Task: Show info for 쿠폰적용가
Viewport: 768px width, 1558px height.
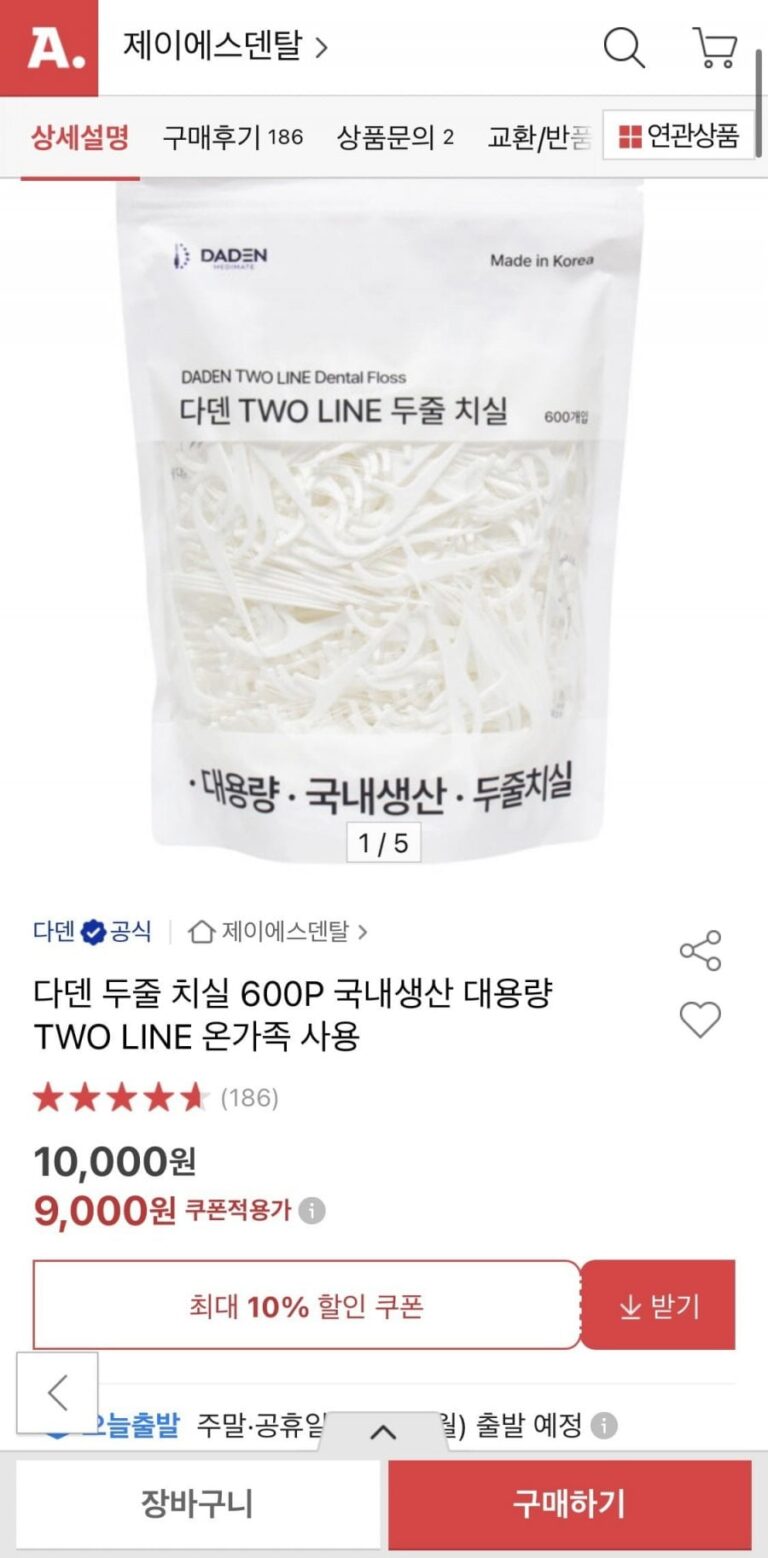Action: (x=313, y=1211)
